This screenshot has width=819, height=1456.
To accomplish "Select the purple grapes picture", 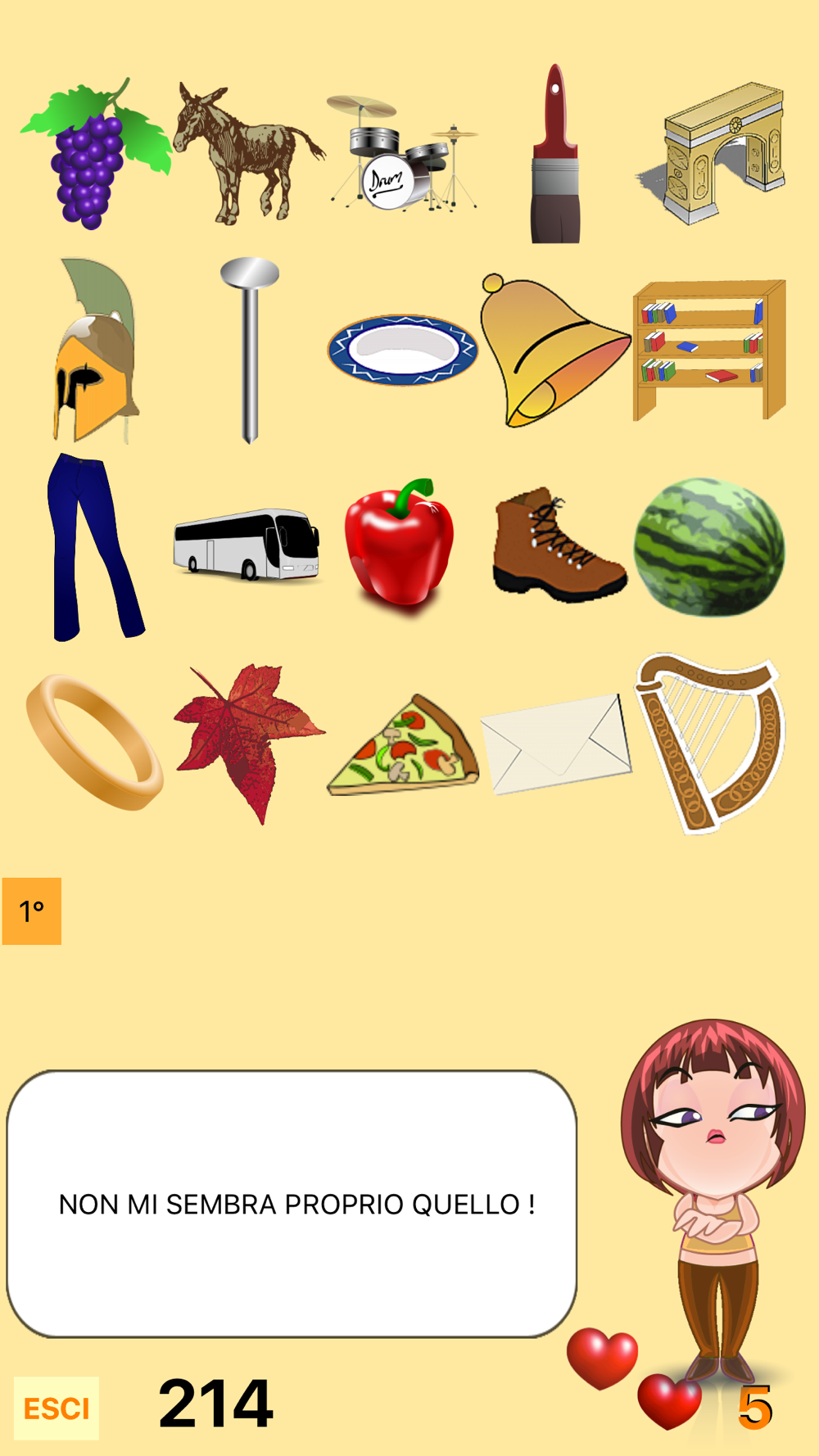I will tap(95, 154).
